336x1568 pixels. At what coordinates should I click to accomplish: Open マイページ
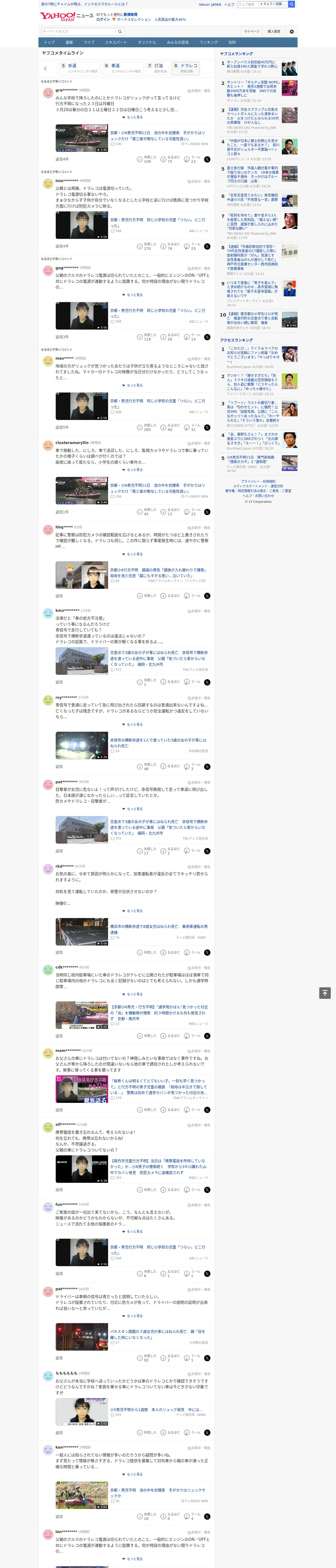coord(252,32)
